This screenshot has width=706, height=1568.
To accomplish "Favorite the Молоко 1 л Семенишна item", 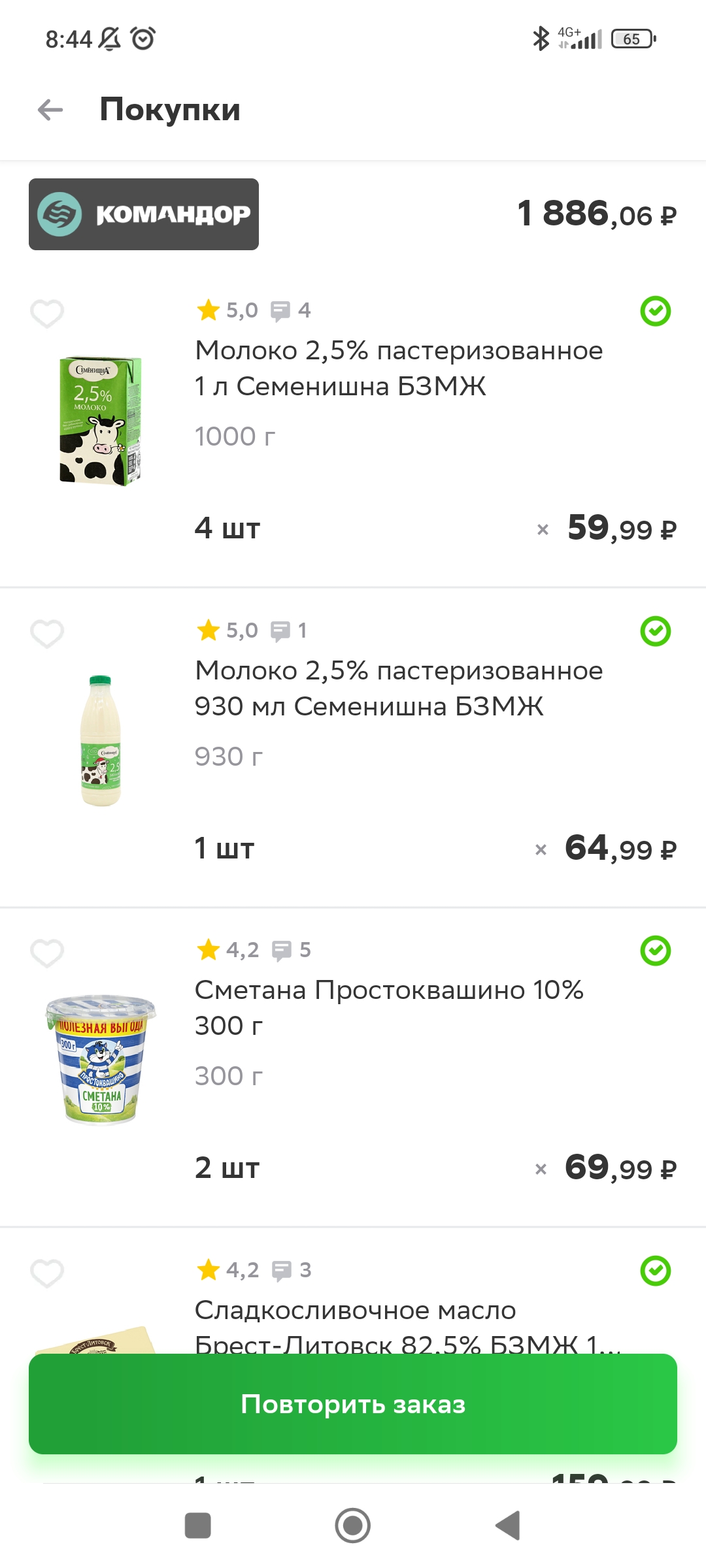I will pyautogui.click(x=47, y=314).
